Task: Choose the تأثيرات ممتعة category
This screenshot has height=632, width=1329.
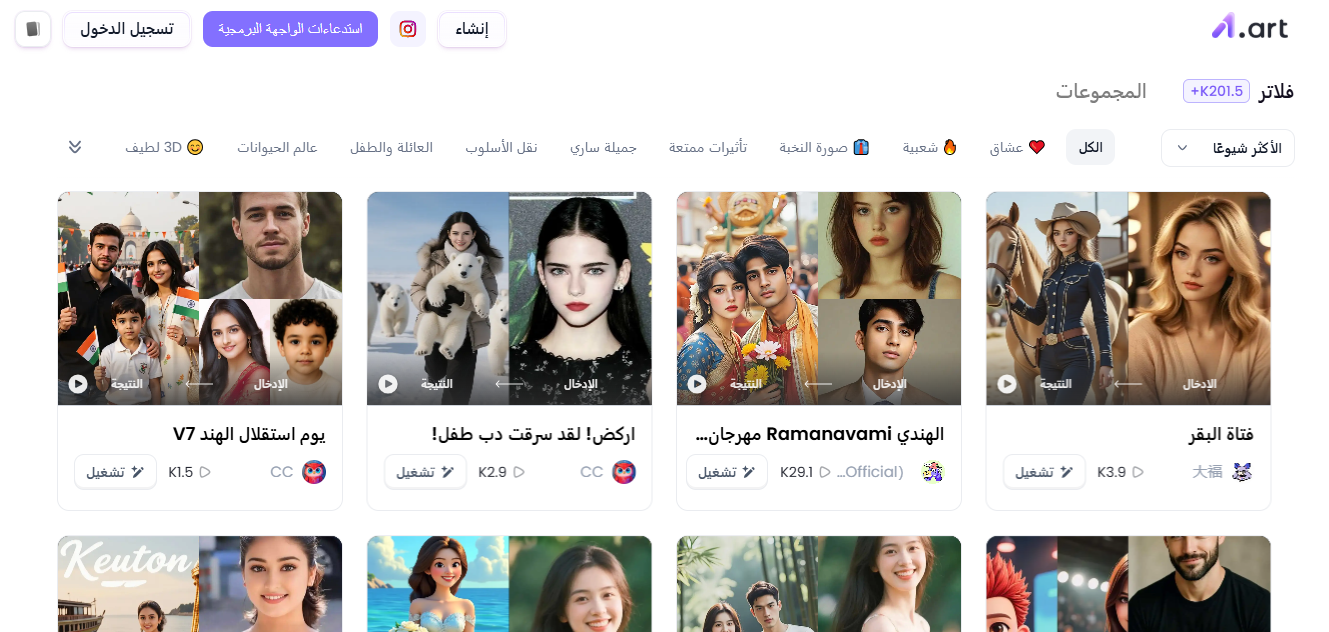Action: pyautogui.click(x=708, y=147)
